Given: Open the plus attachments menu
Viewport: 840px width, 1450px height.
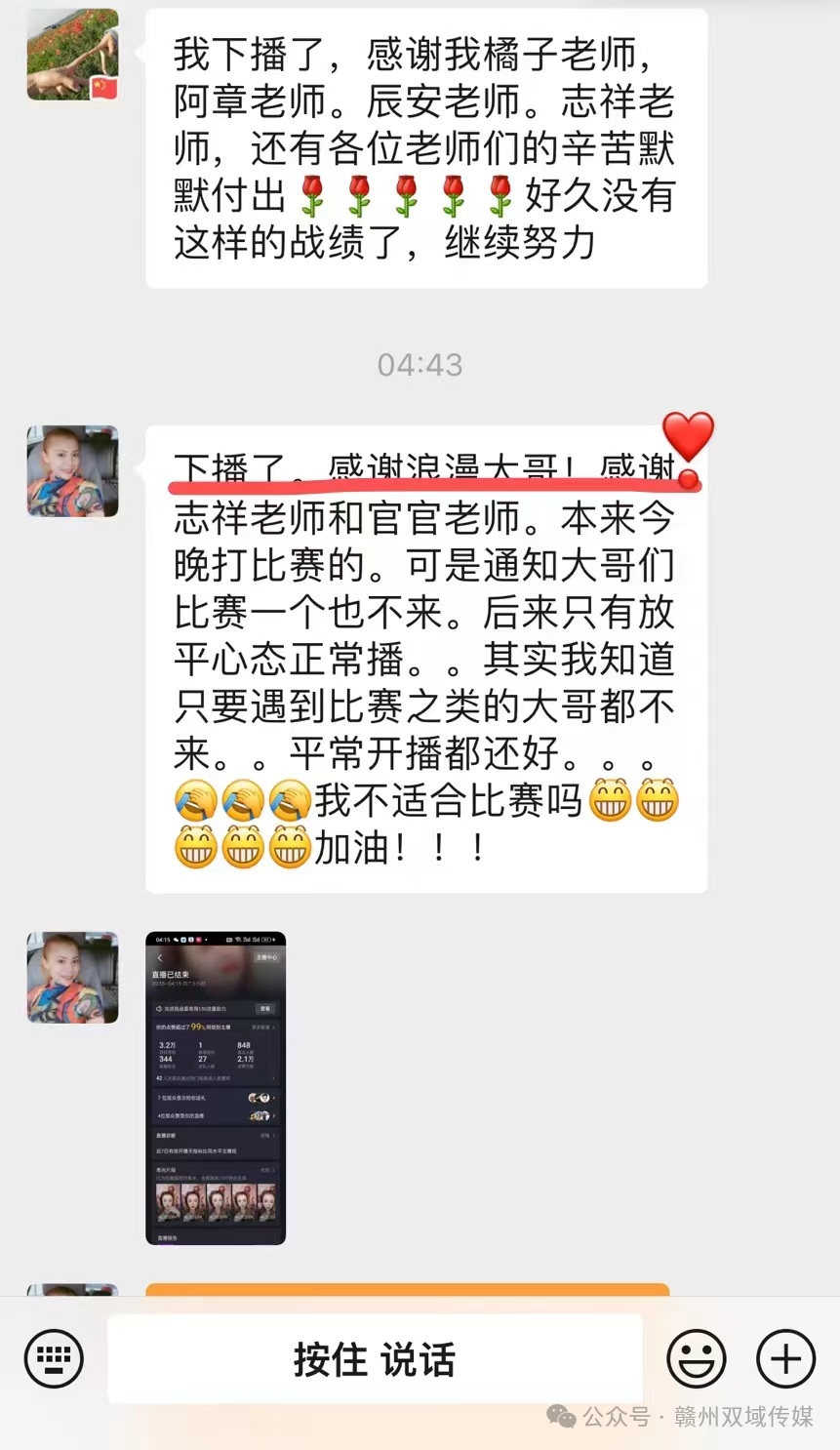Looking at the screenshot, I should coord(786,1358).
